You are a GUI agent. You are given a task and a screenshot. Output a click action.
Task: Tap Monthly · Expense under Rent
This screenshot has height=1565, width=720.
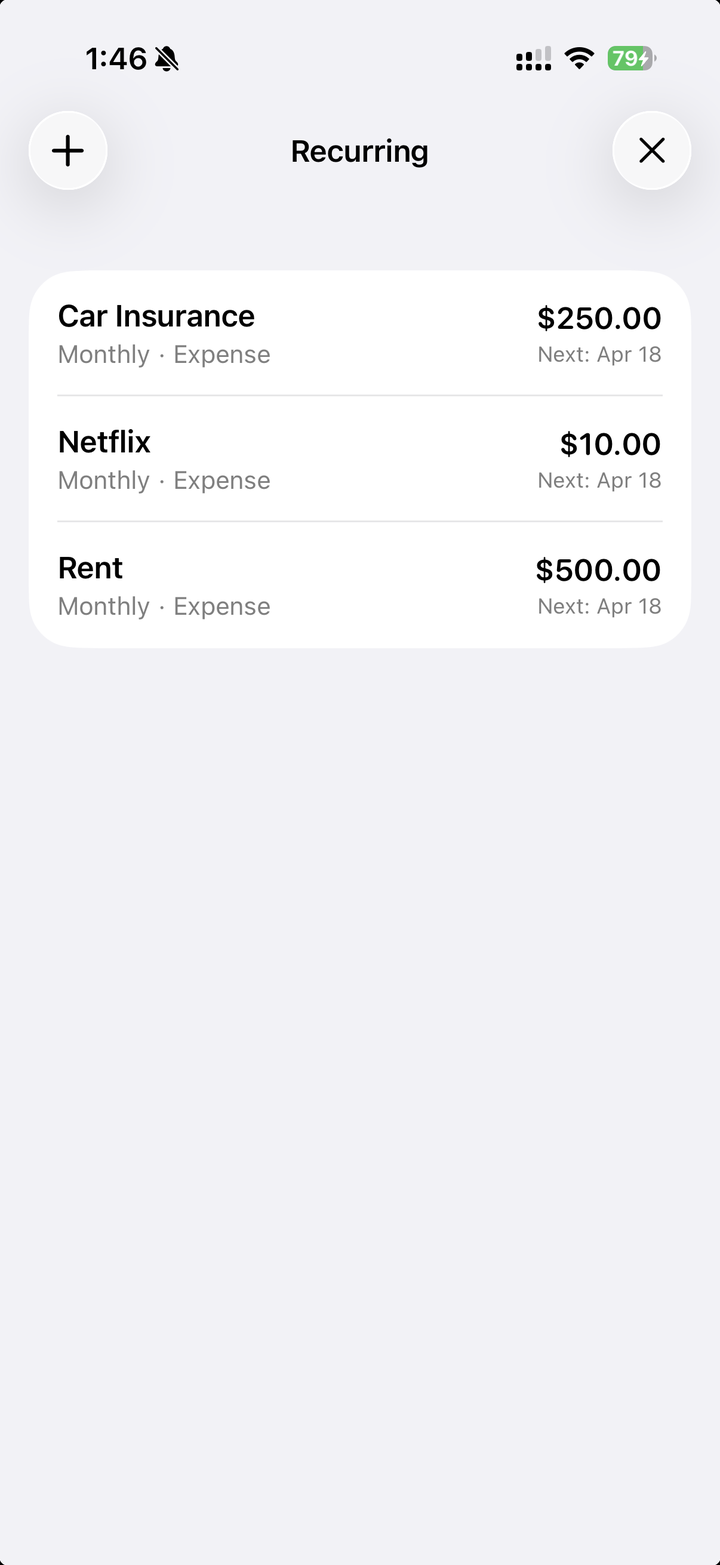tap(164, 605)
